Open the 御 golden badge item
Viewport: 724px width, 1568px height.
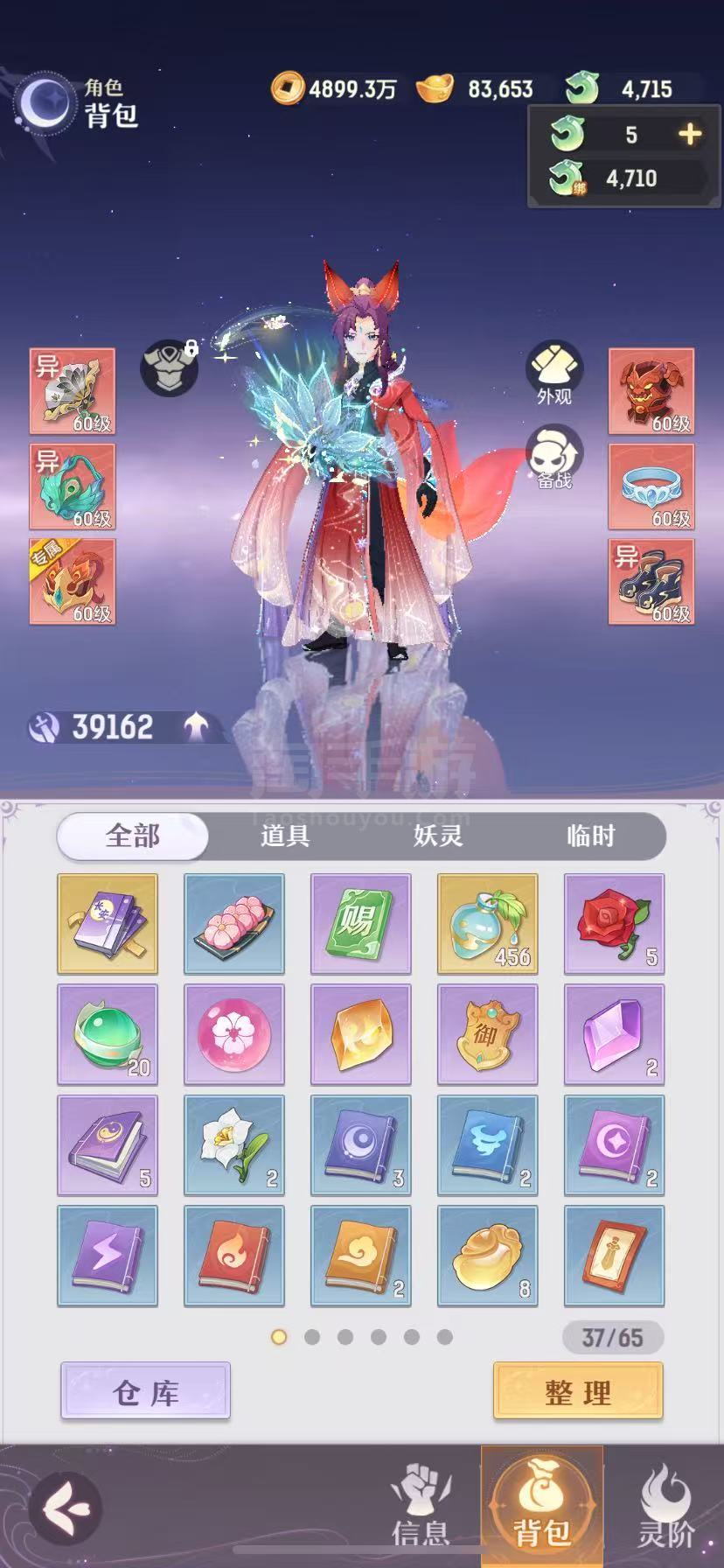tap(487, 1034)
